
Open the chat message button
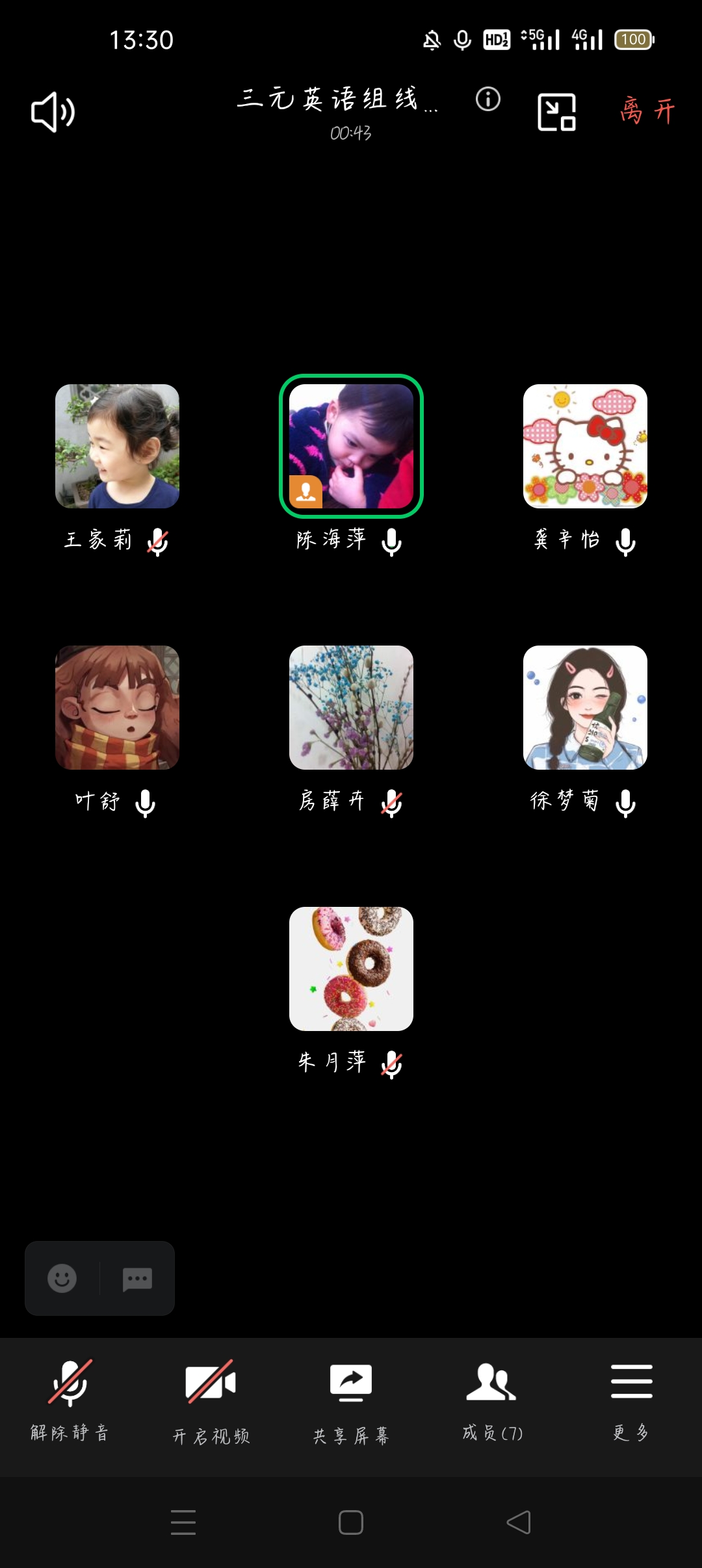[x=137, y=1278]
